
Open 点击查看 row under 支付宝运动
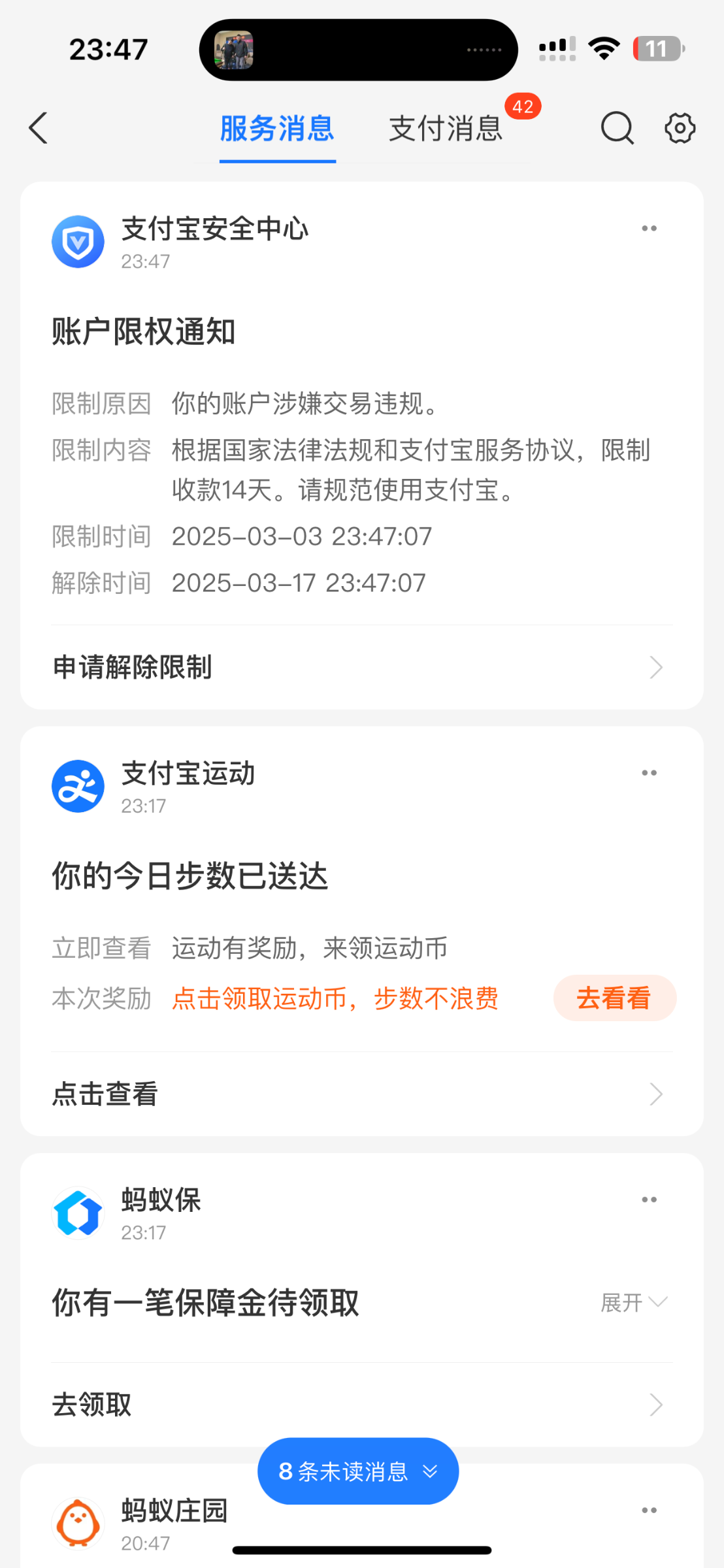[361, 1094]
